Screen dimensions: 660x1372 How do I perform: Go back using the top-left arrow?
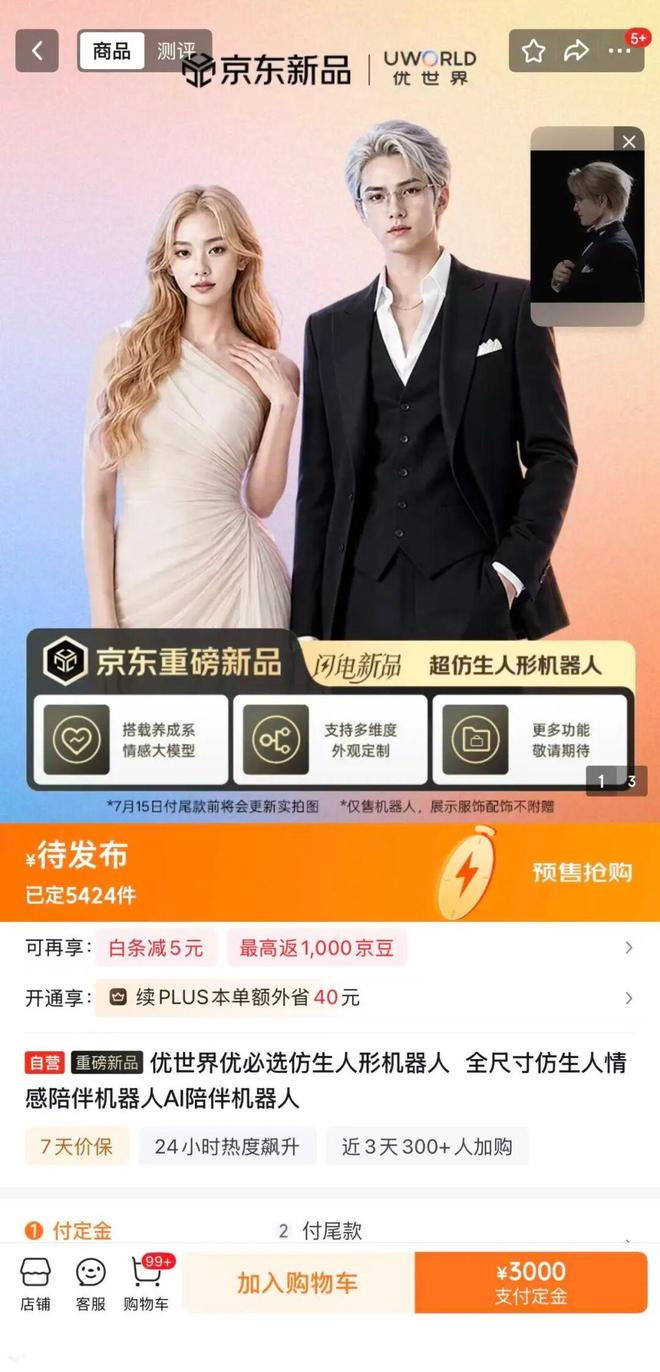37,51
